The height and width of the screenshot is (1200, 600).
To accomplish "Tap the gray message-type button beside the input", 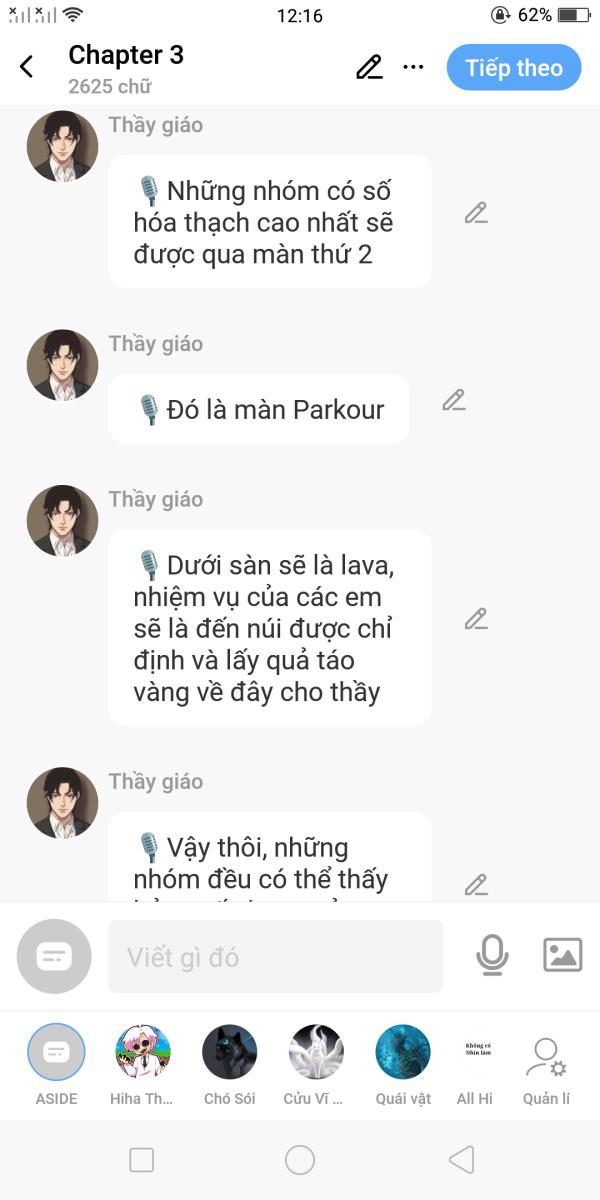I will [x=54, y=957].
